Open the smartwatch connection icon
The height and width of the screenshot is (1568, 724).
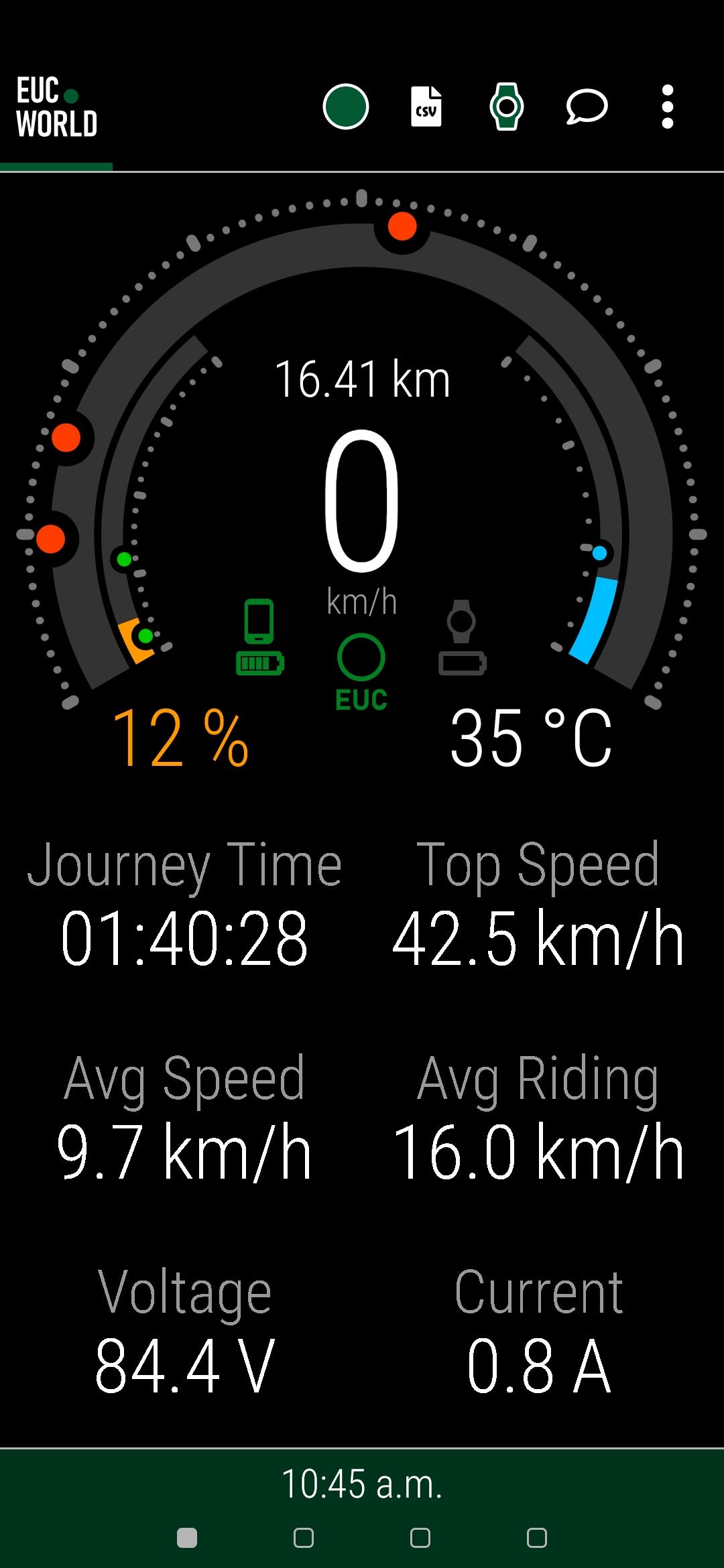(x=507, y=107)
